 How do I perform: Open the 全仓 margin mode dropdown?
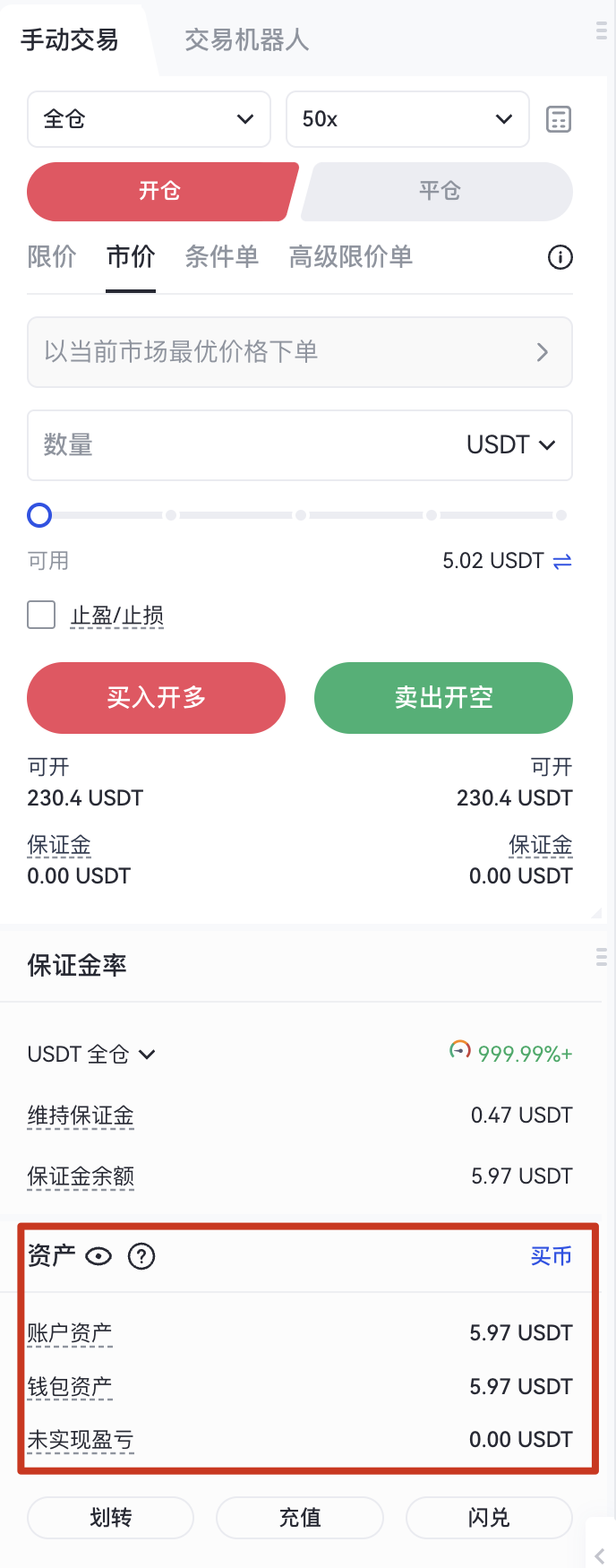(149, 119)
